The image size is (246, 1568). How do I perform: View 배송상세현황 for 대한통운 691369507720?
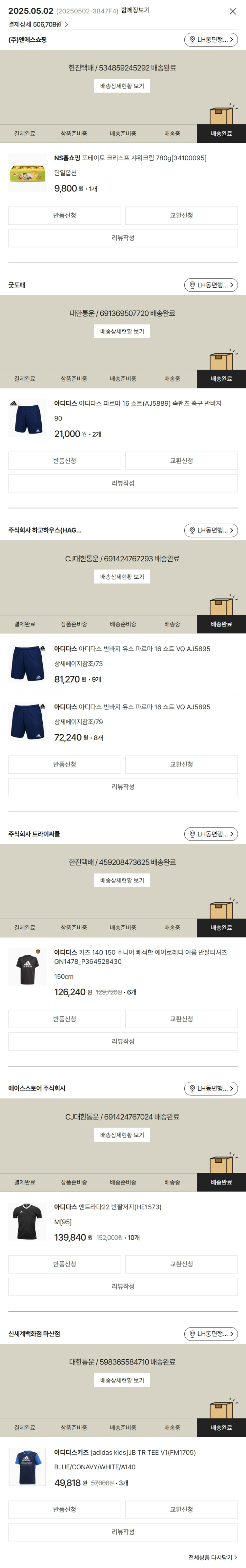tap(122, 331)
